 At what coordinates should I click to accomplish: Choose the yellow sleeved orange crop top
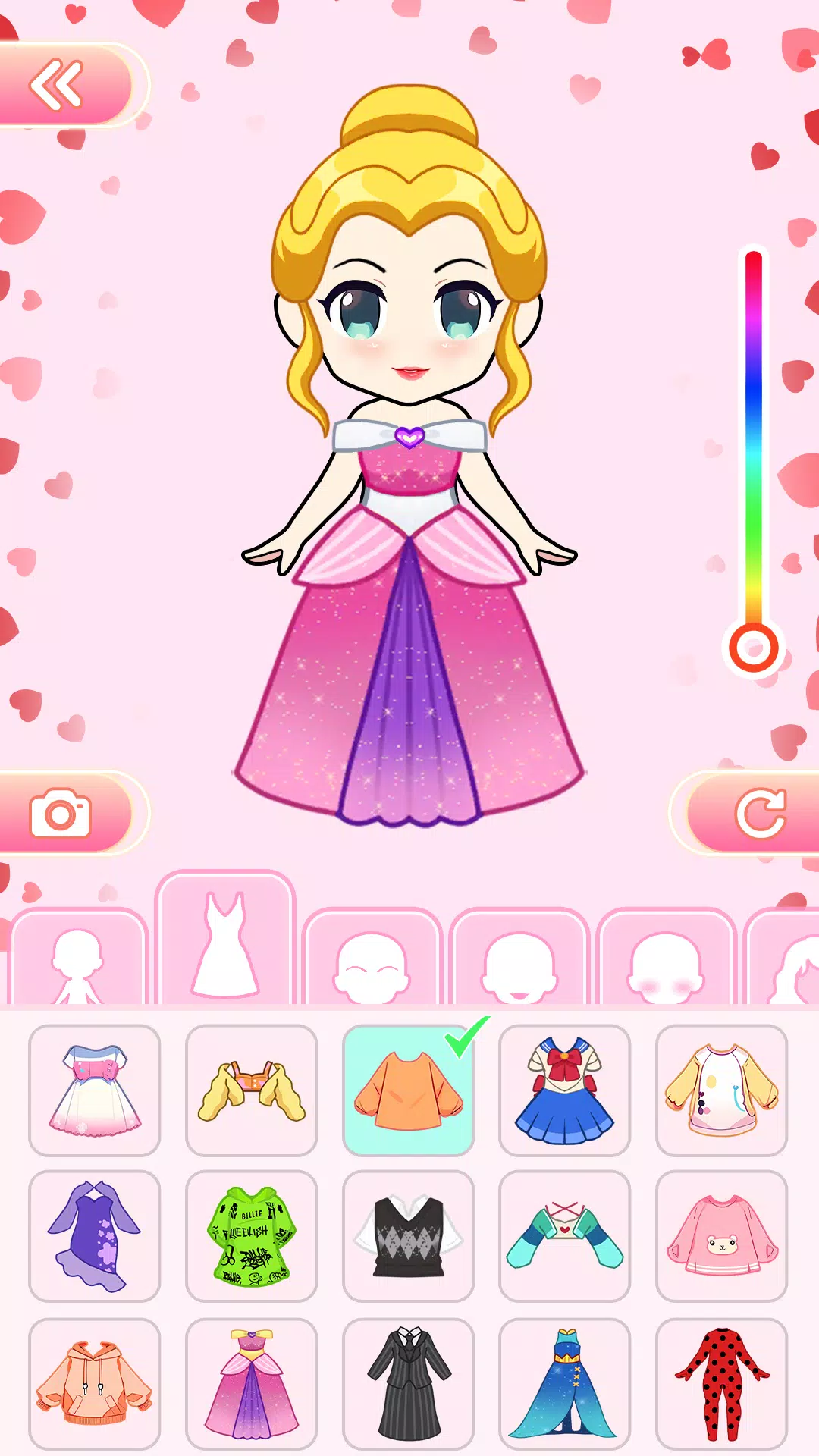[x=251, y=1090]
